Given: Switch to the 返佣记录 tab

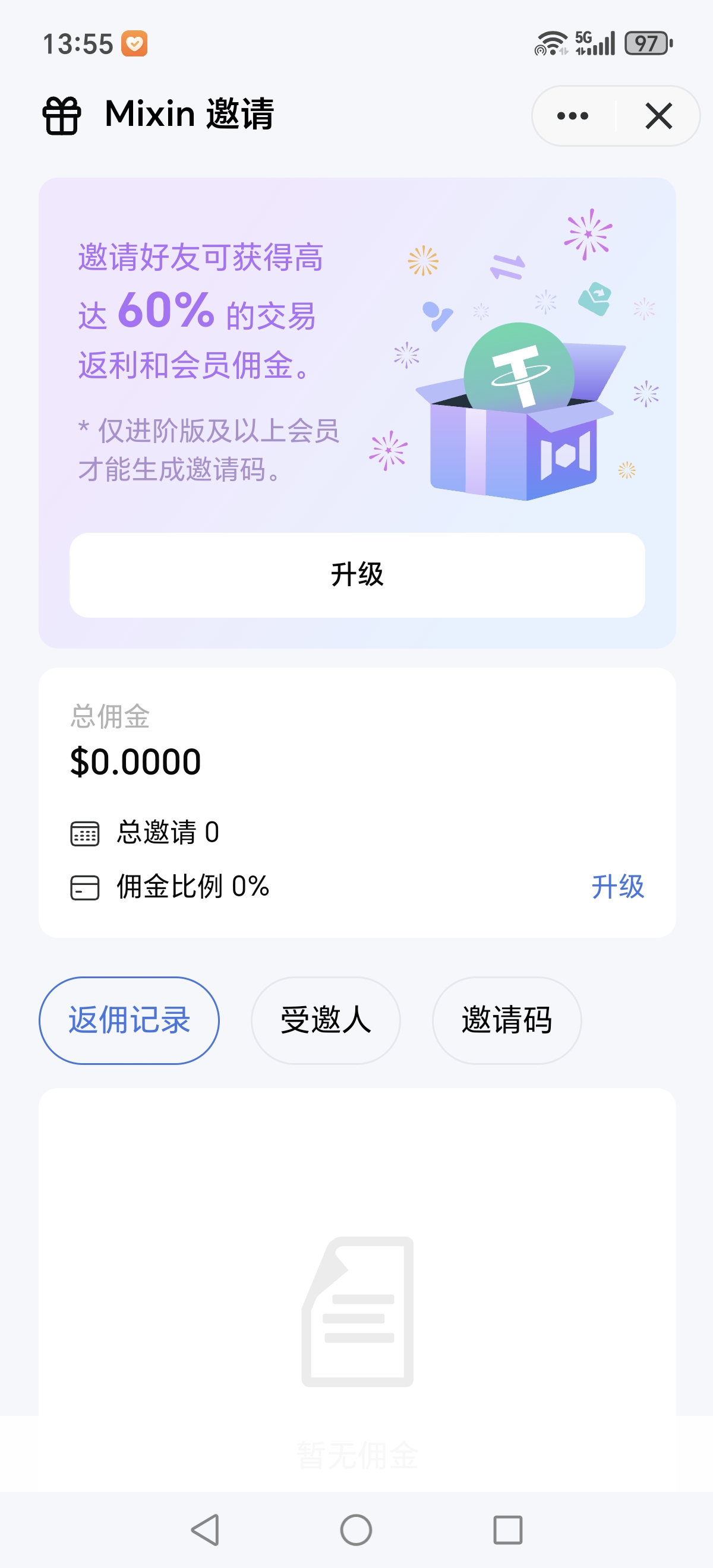Looking at the screenshot, I should [x=129, y=1020].
